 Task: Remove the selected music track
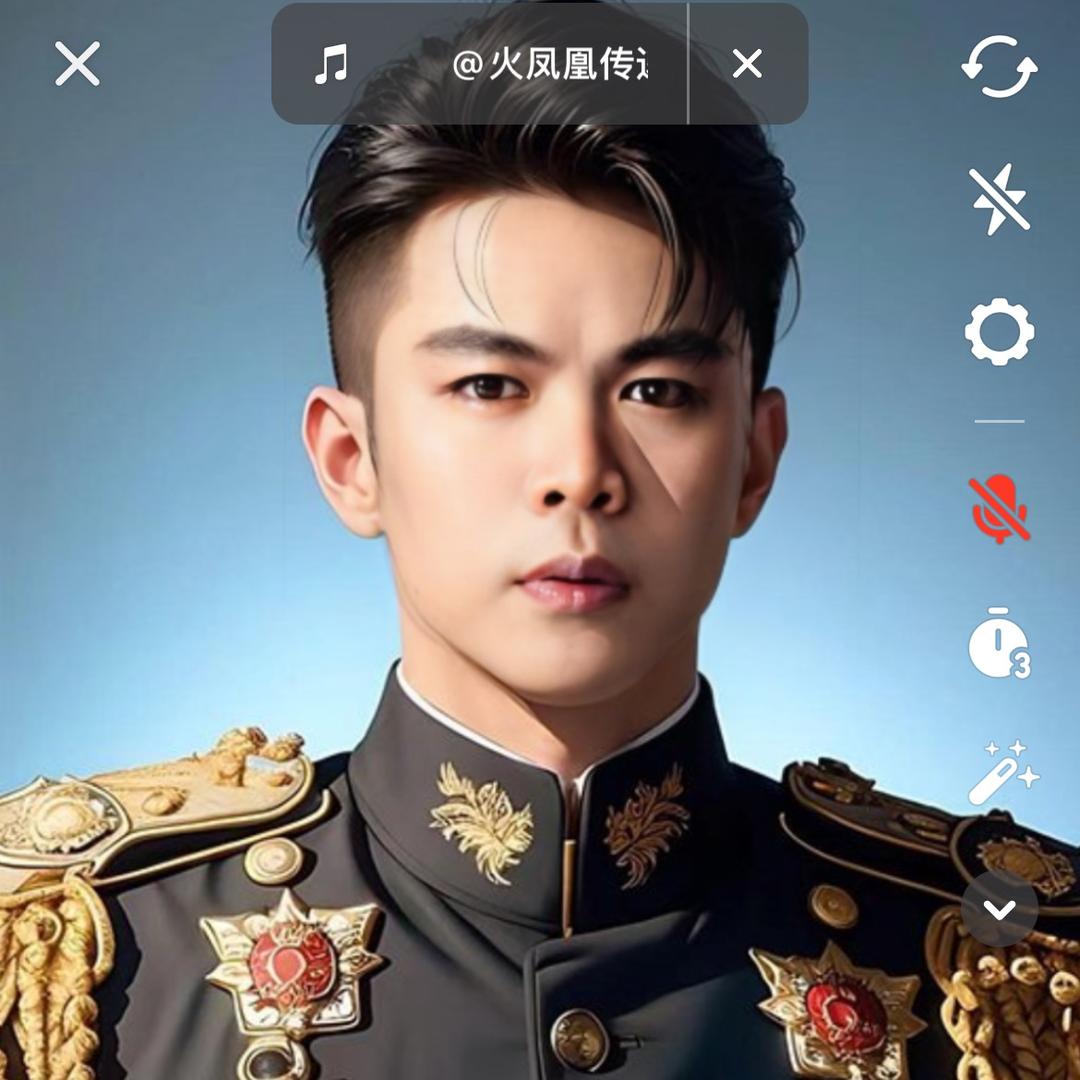pos(747,64)
